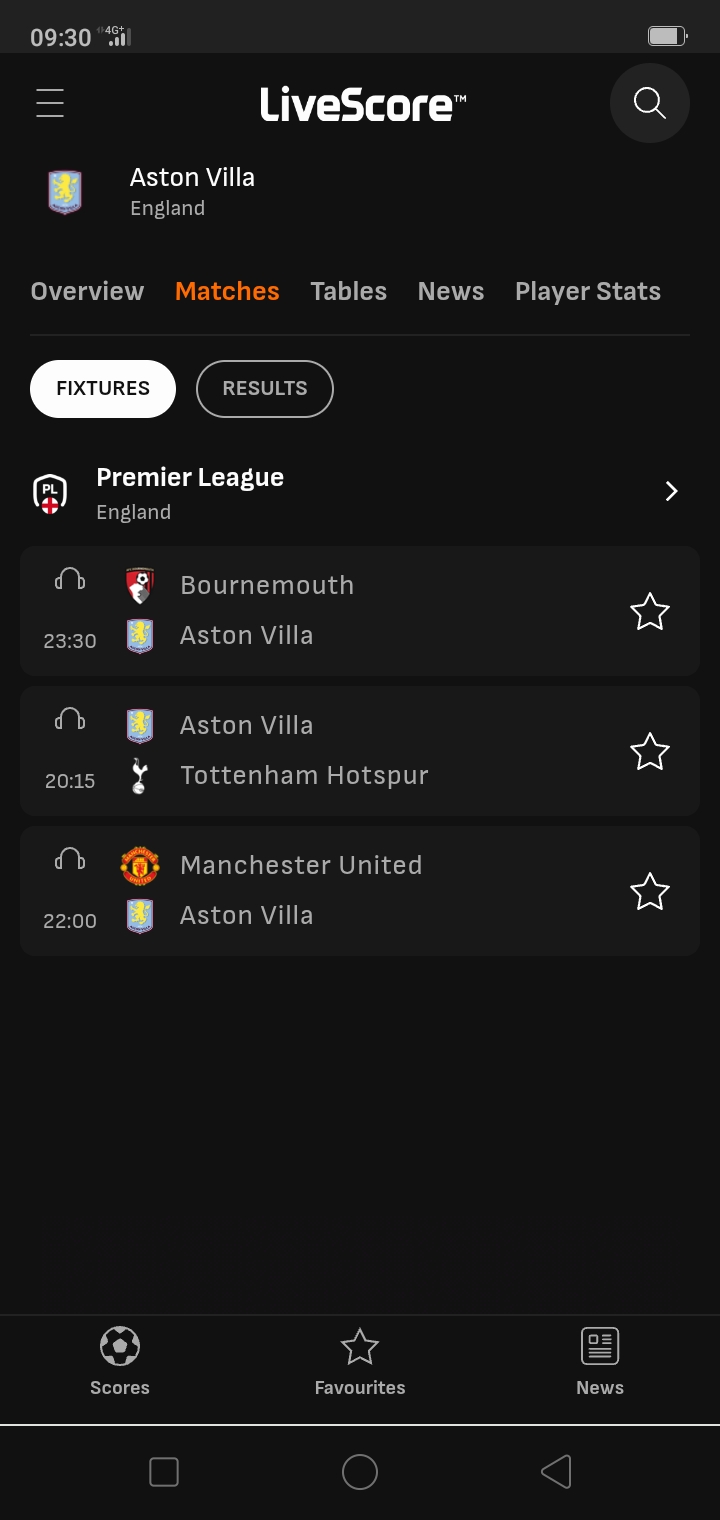Favourite the Bournemouth vs Aston Villa fixture
Viewport: 720px width, 1520px height.
(x=650, y=611)
